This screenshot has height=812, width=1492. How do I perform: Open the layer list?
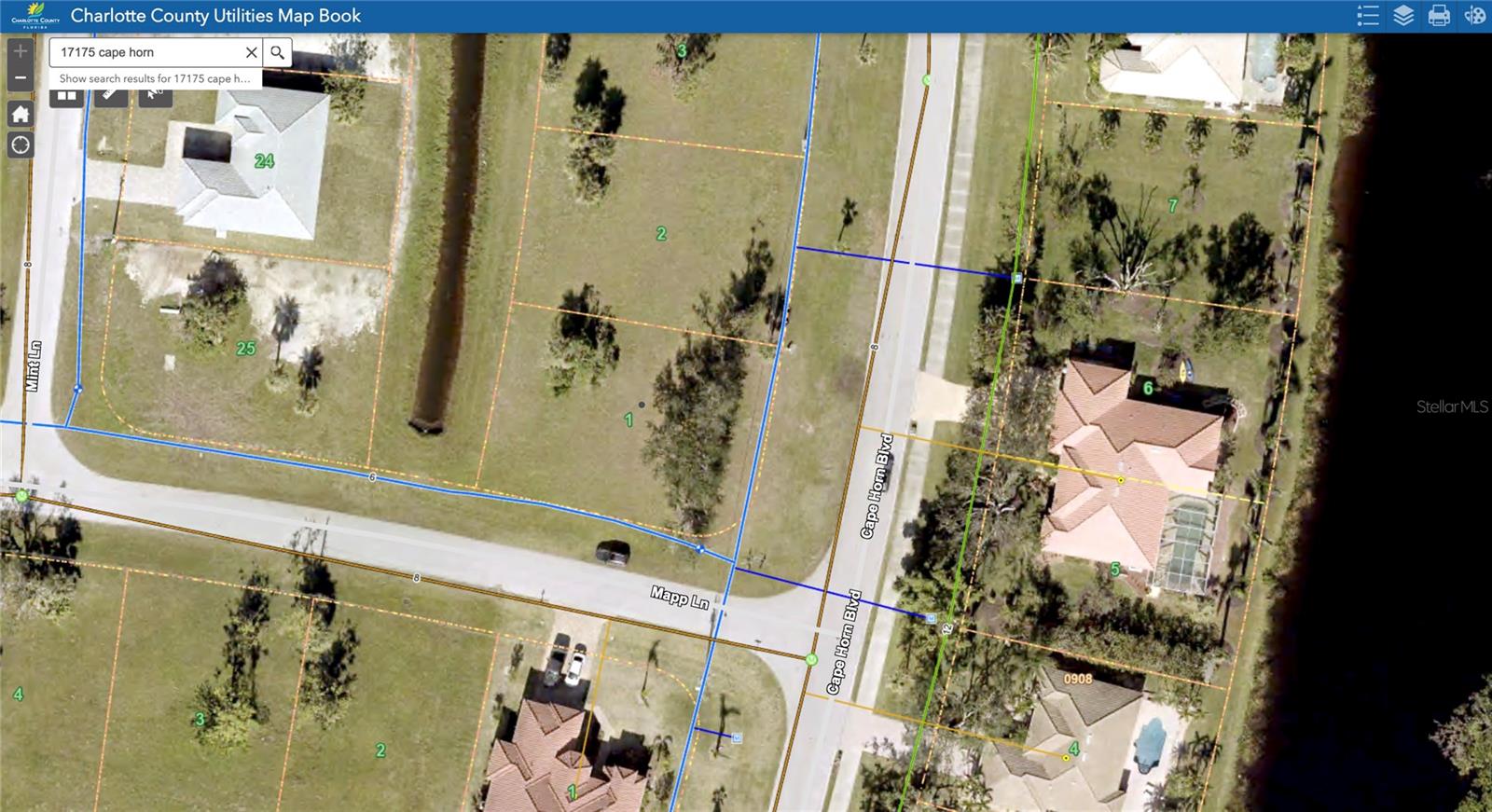(x=1403, y=16)
